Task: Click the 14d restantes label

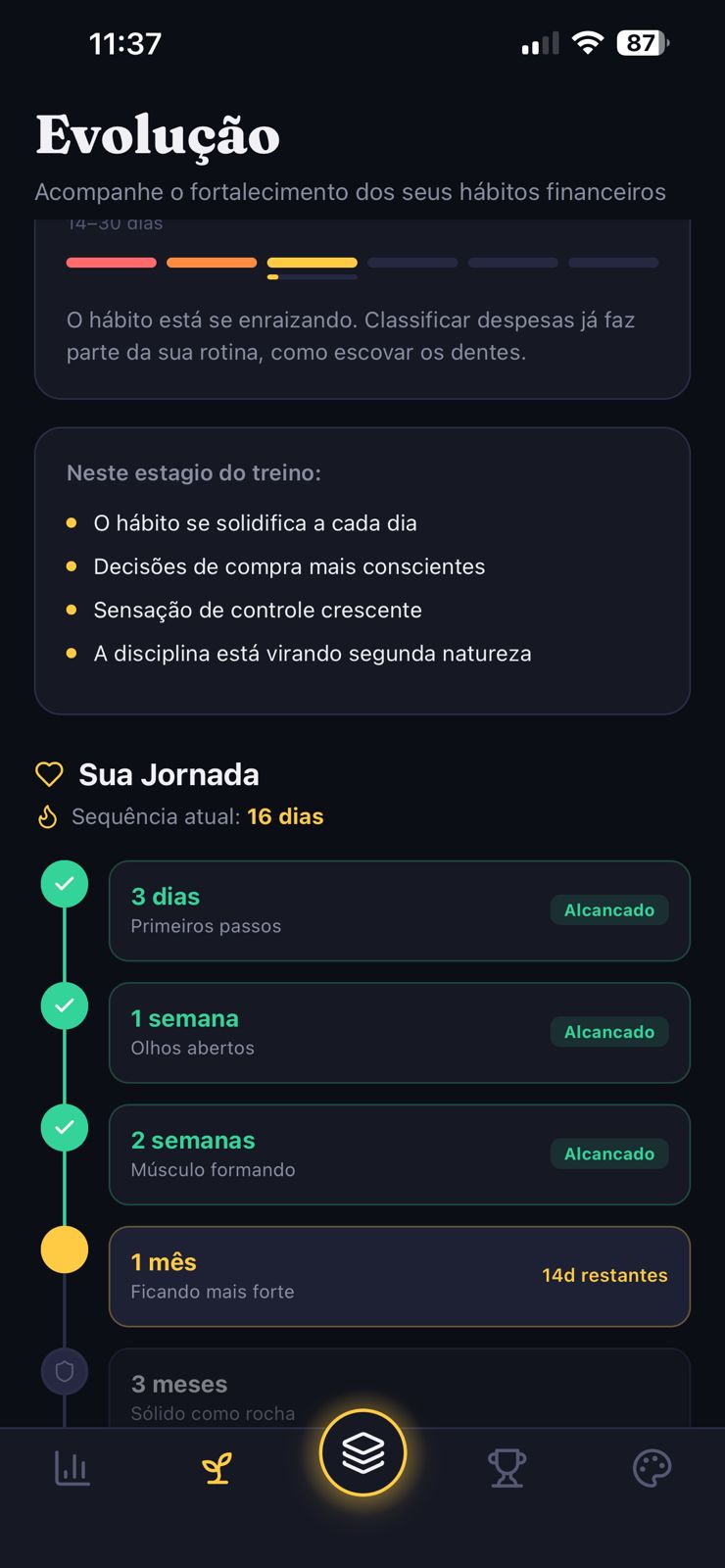Action: pyautogui.click(x=604, y=1275)
